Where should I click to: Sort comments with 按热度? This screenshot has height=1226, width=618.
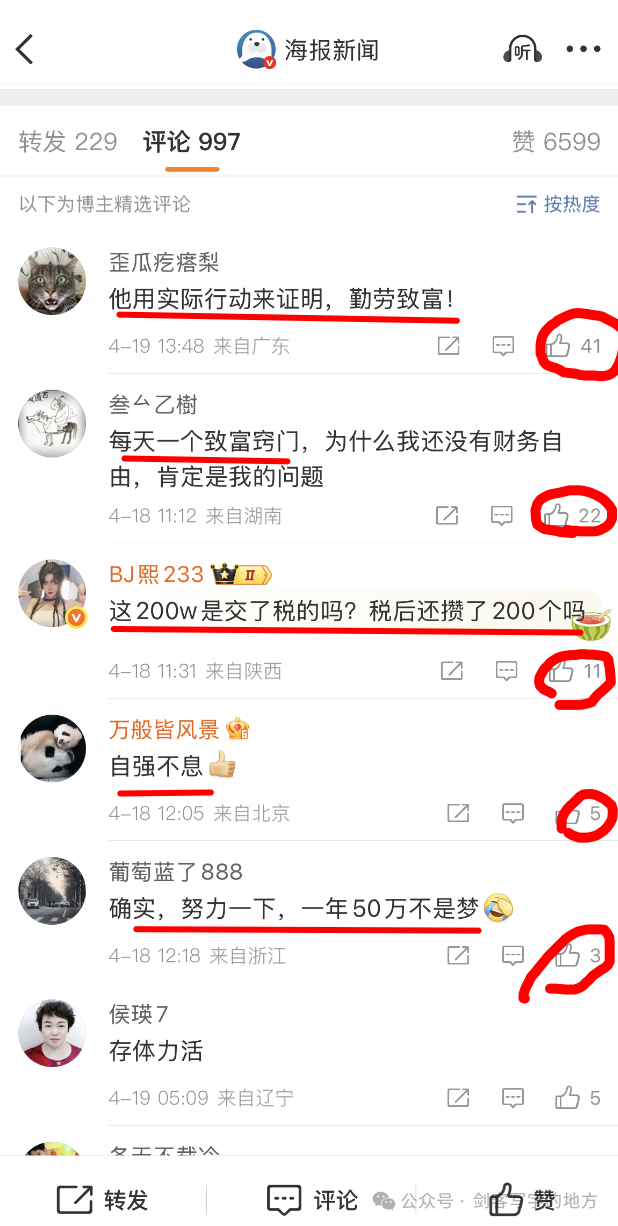(x=558, y=204)
